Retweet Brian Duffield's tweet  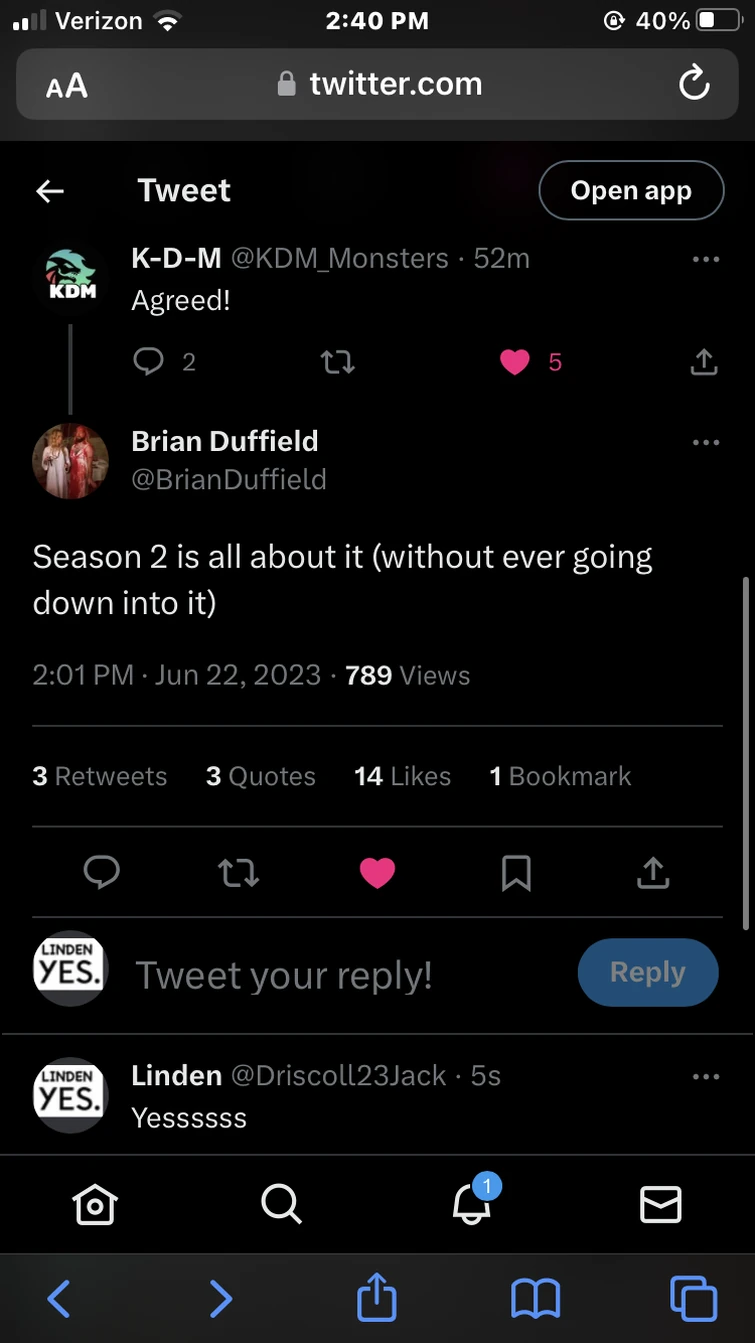[x=238, y=873]
